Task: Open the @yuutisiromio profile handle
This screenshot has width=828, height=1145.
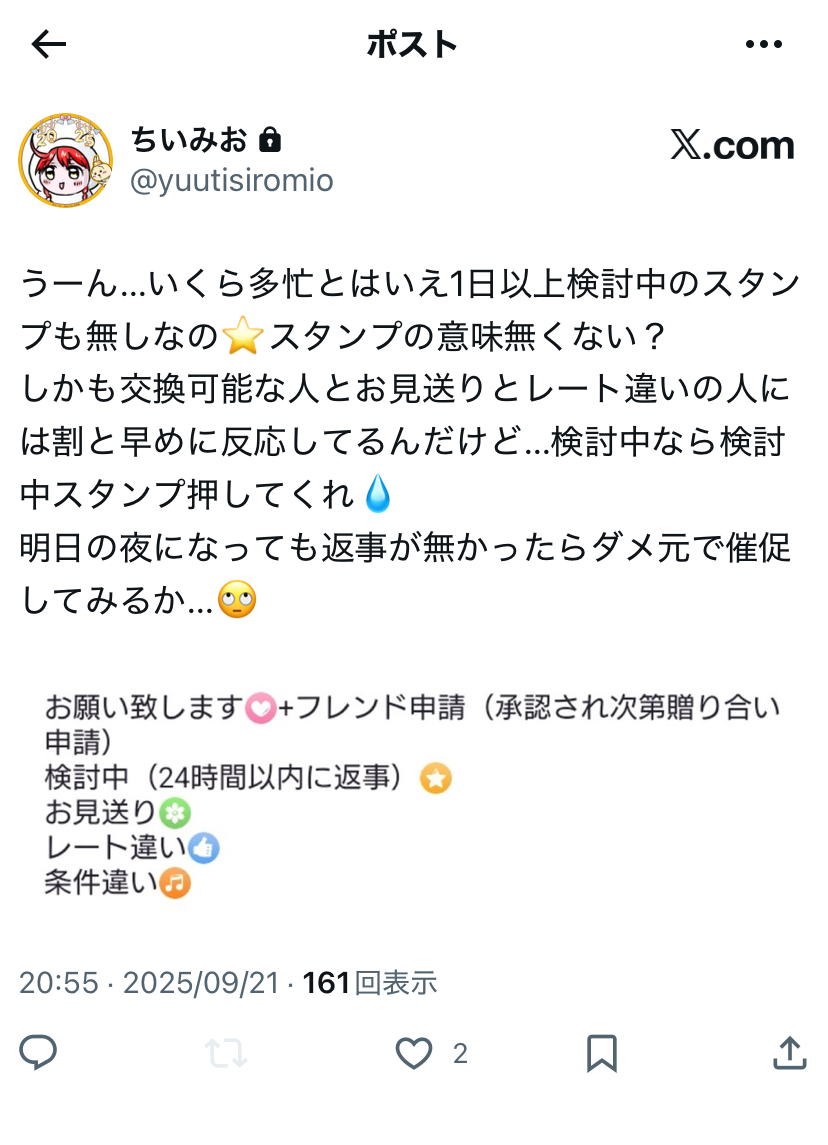Action: pyautogui.click(x=232, y=181)
